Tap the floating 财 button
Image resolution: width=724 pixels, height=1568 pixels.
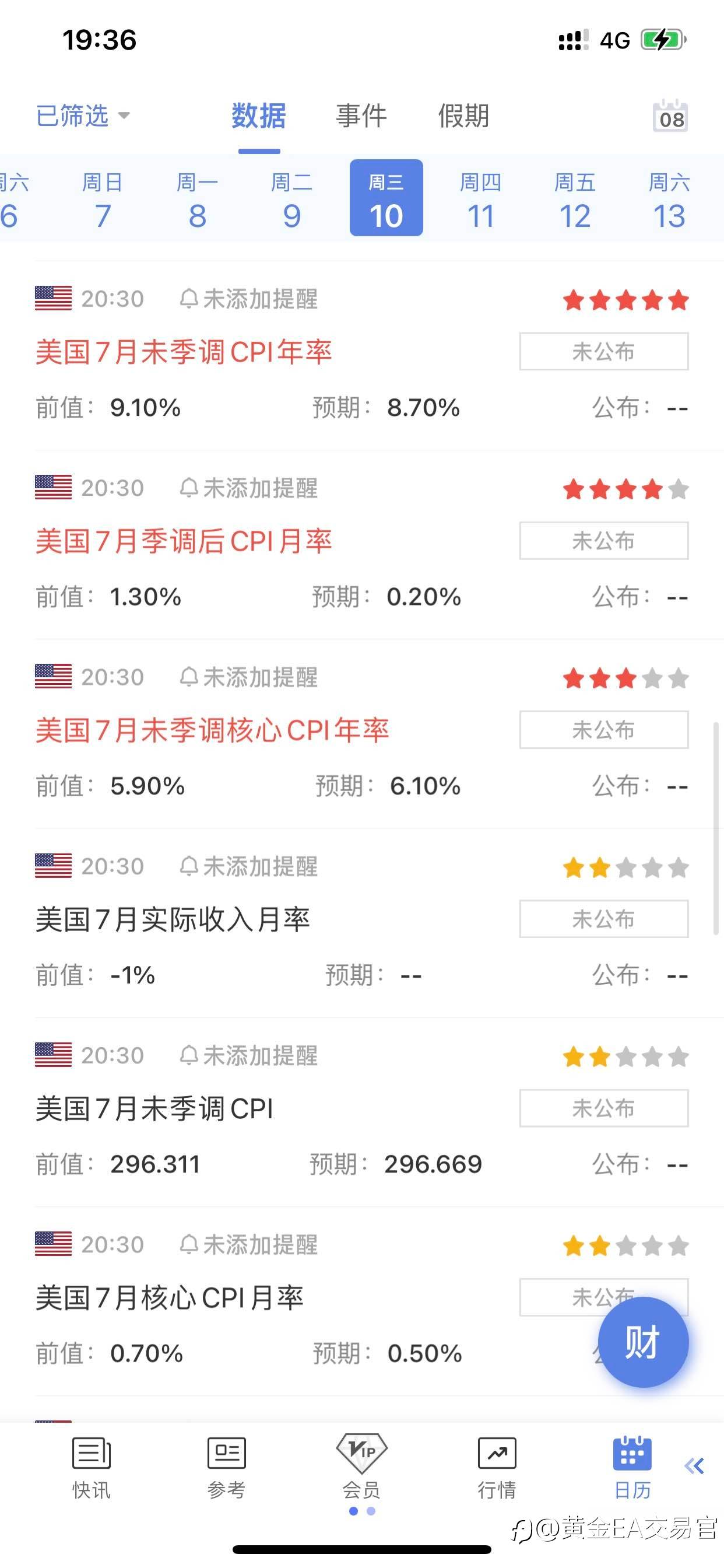click(643, 1342)
